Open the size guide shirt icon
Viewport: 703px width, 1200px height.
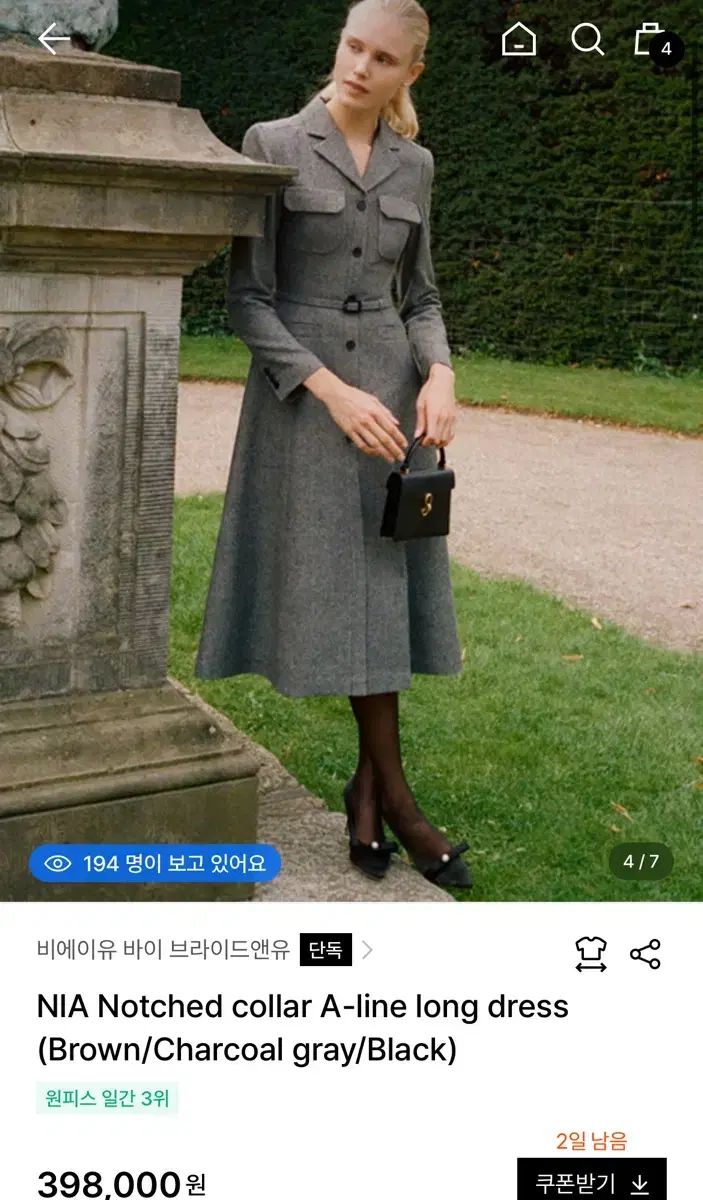[591, 953]
